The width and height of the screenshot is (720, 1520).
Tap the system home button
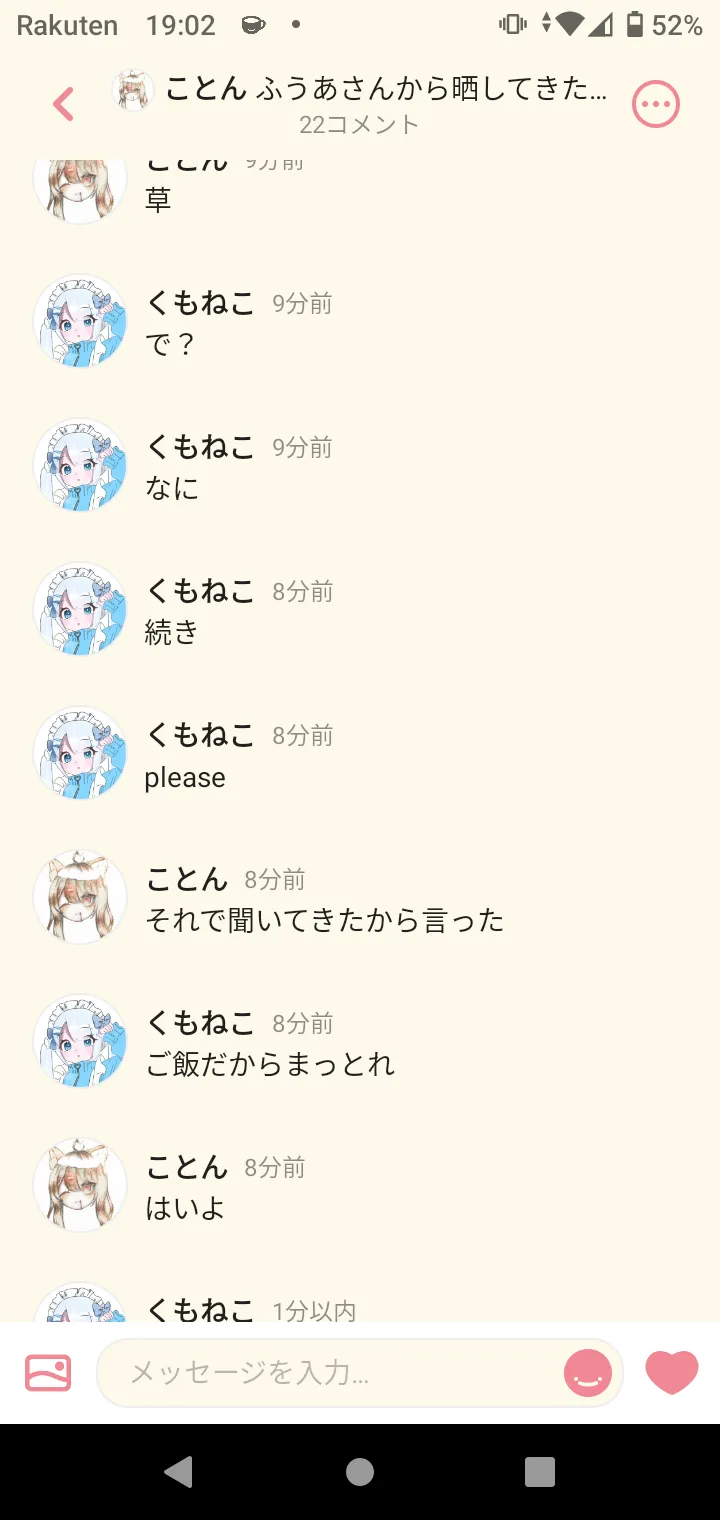pos(360,1472)
